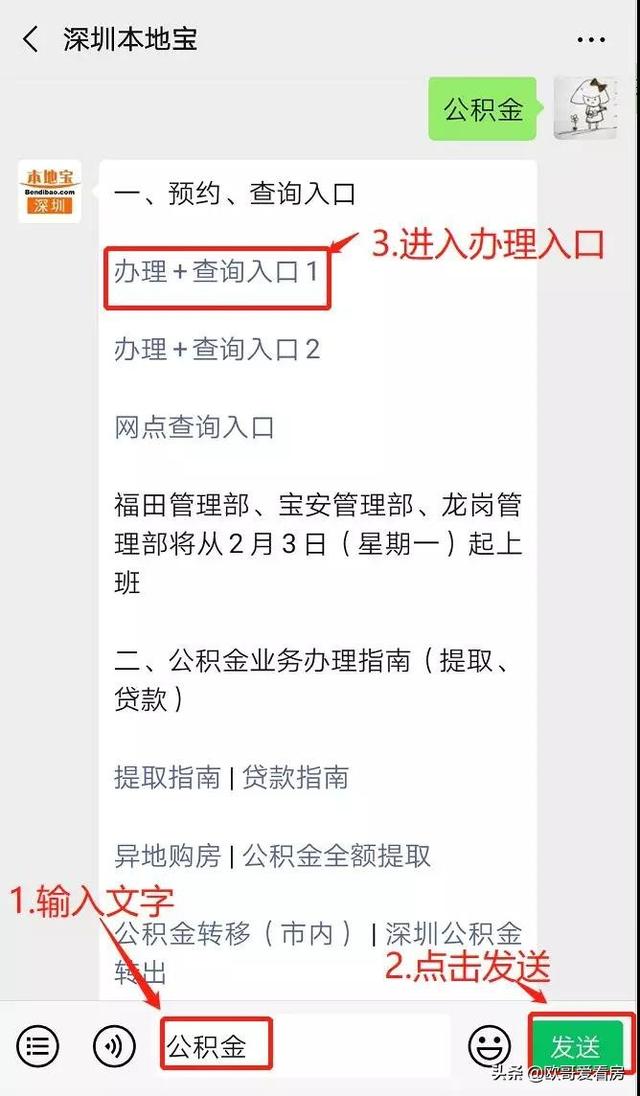Open the 异地购房 link
Image resolution: width=640 pixels, height=1096 pixels.
point(167,856)
